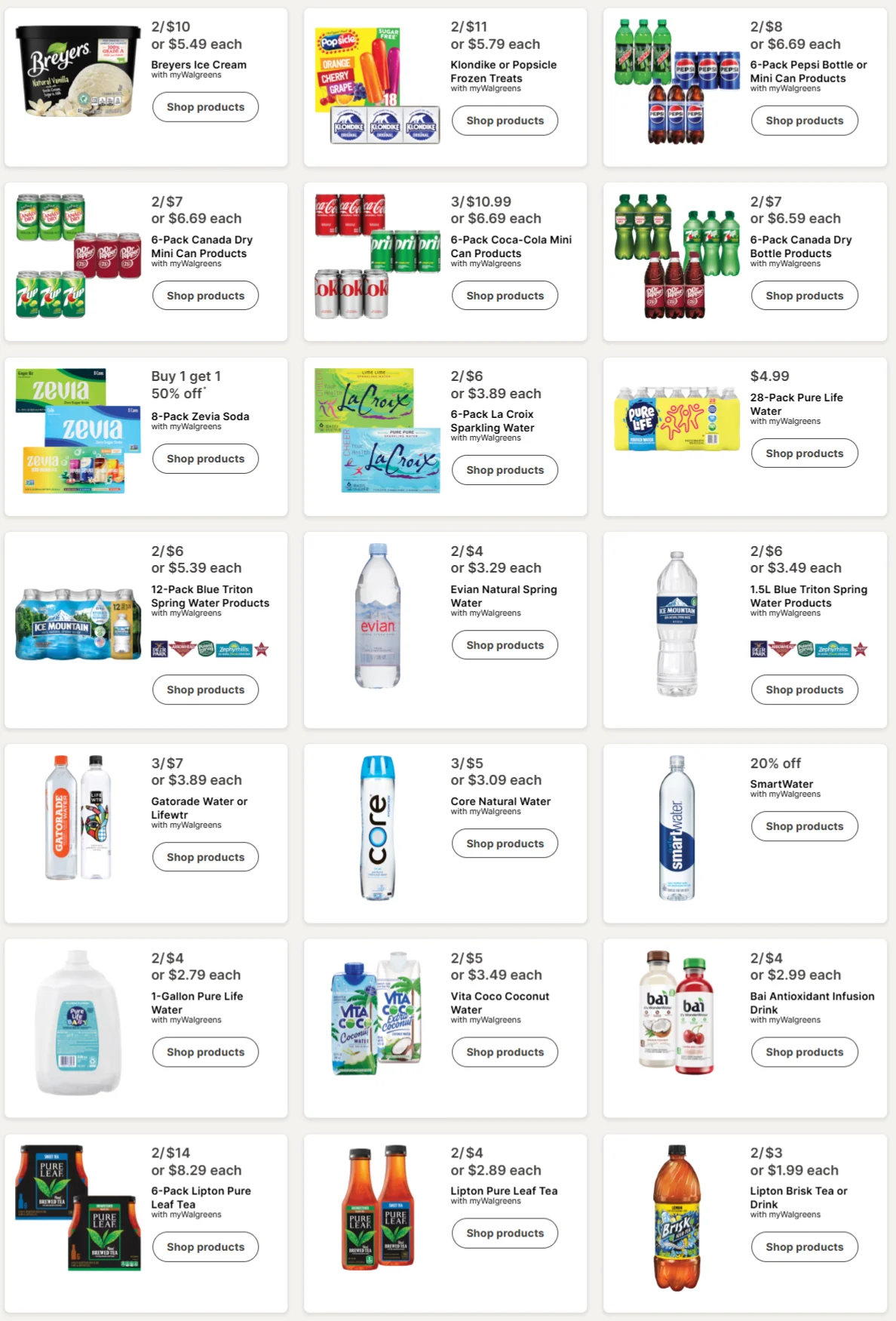The width and height of the screenshot is (896, 1321).
Task: Shop 6-Pack Coca-Cola Mini Can Products
Action: tap(505, 296)
